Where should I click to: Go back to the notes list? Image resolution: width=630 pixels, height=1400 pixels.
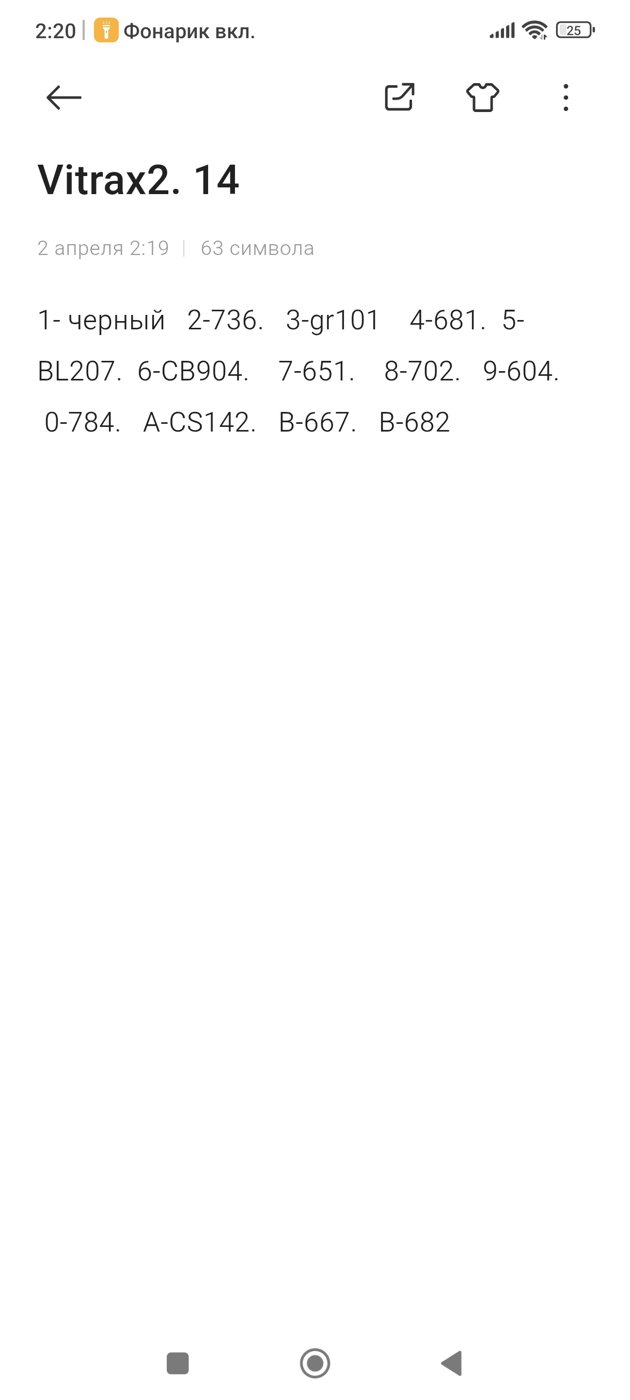[64, 97]
